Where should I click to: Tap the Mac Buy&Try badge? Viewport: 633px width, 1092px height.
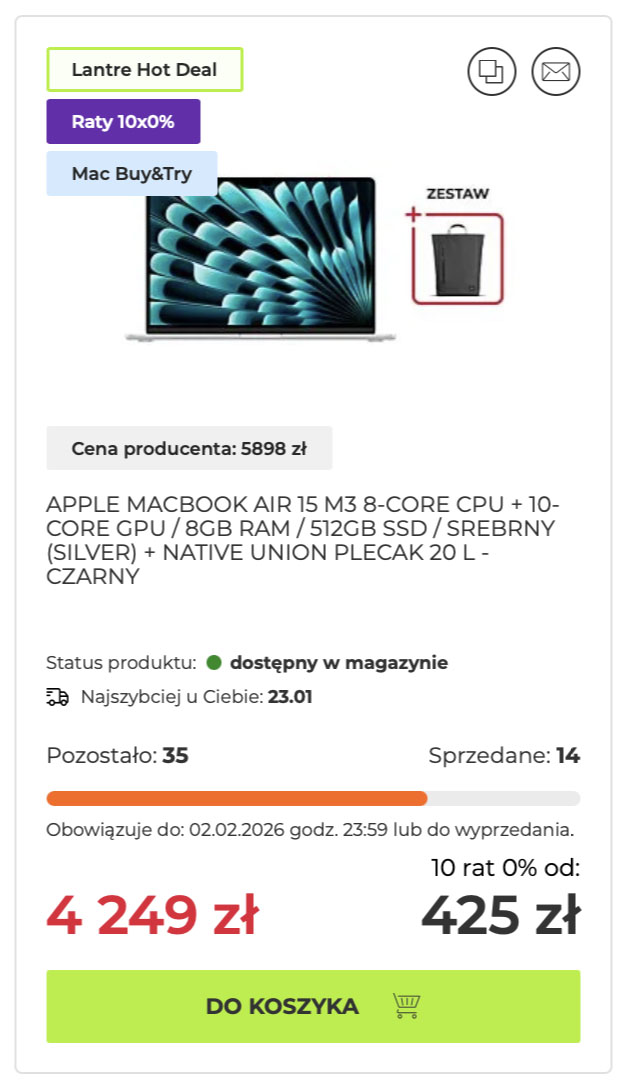click(131, 174)
